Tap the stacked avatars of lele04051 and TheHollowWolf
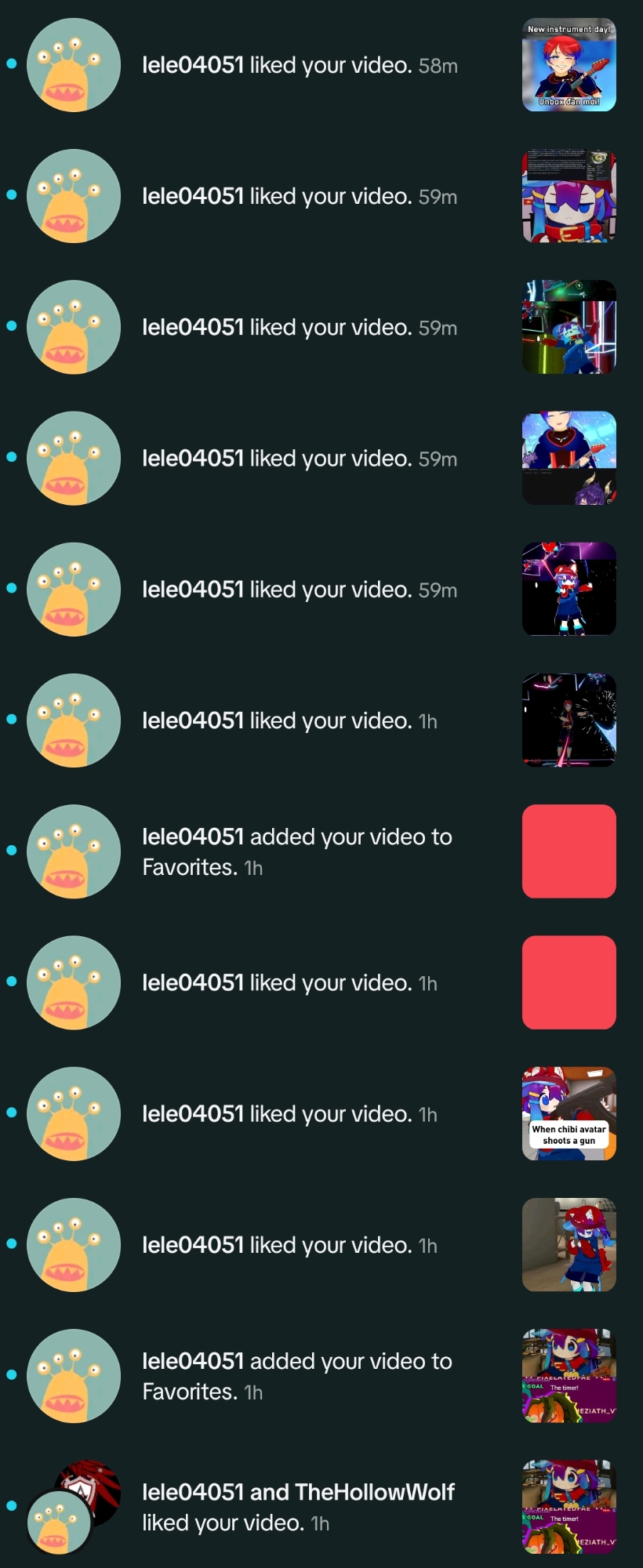643x1568 pixels. pyautogui.click(x=72, y=1507)
